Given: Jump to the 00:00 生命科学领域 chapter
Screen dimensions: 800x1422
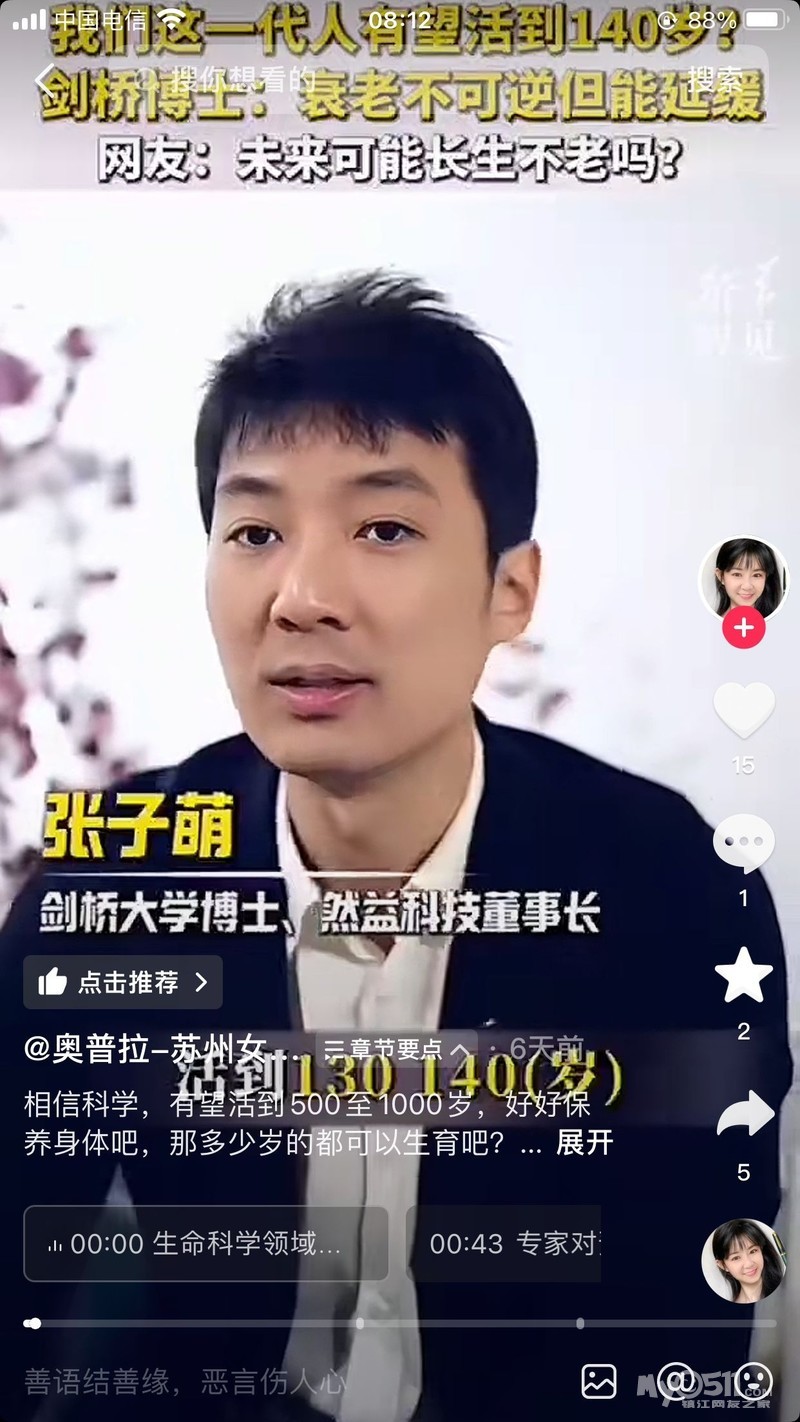Looking at the screenshot, I should 206,1243.
